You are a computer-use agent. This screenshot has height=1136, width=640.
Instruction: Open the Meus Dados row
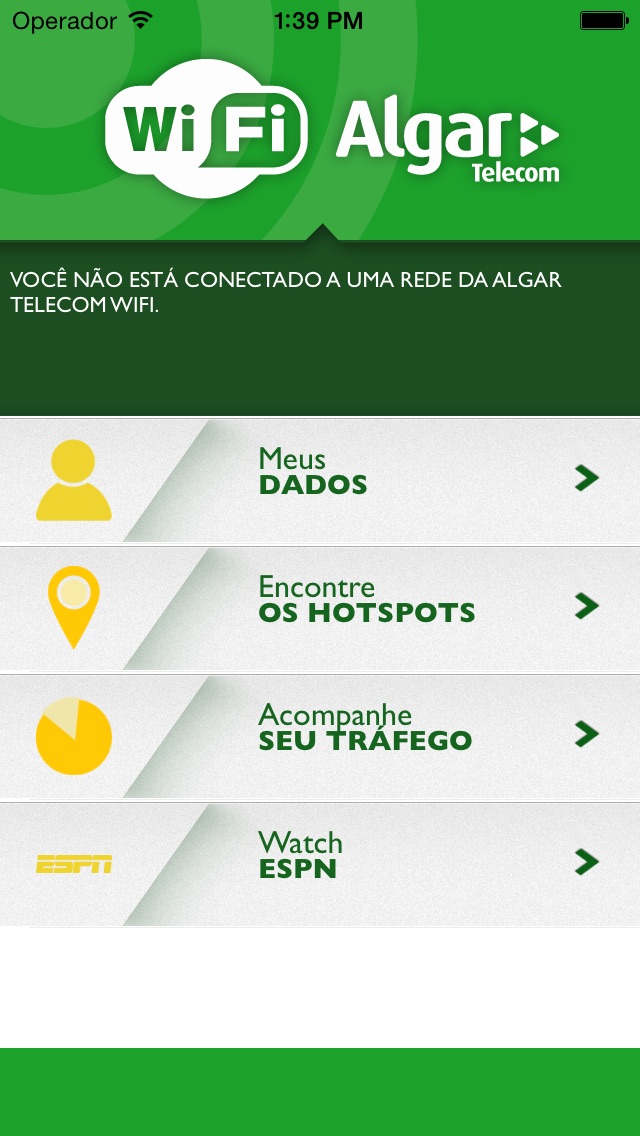tap(320, 480)
